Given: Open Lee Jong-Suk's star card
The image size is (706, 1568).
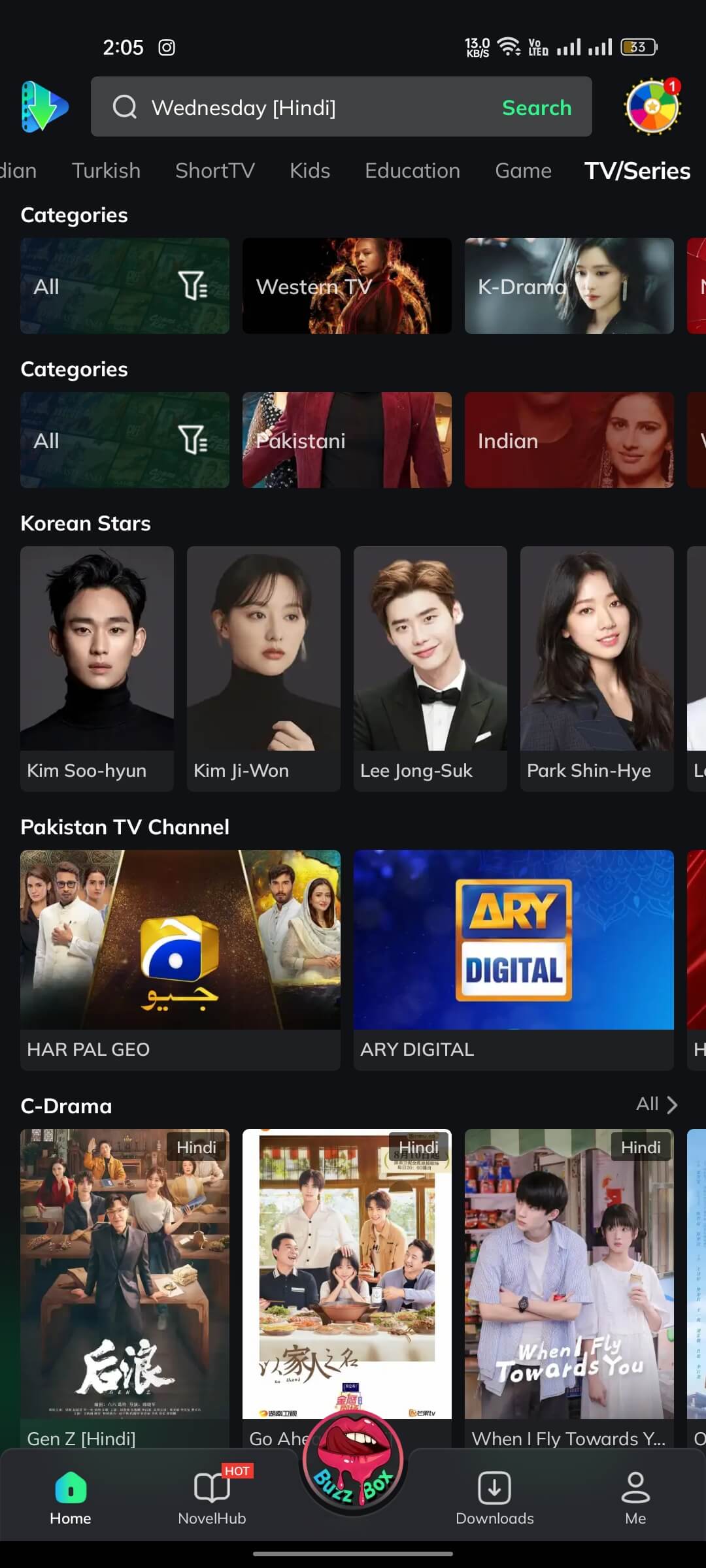Looking at the screenshot, I should click(x=430, y=669).
